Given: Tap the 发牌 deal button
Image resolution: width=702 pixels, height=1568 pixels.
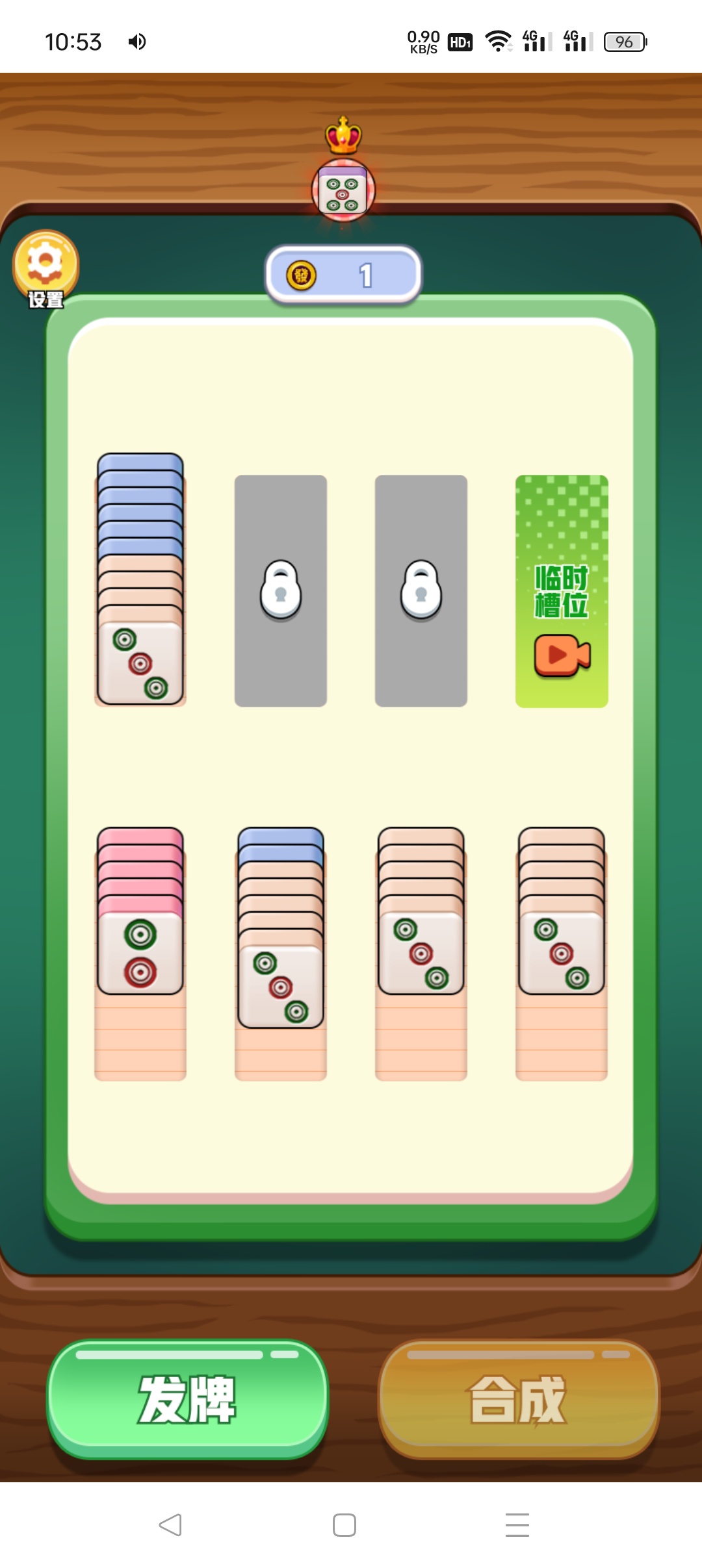Looking at the screenshot, I should click(187, 1398).
